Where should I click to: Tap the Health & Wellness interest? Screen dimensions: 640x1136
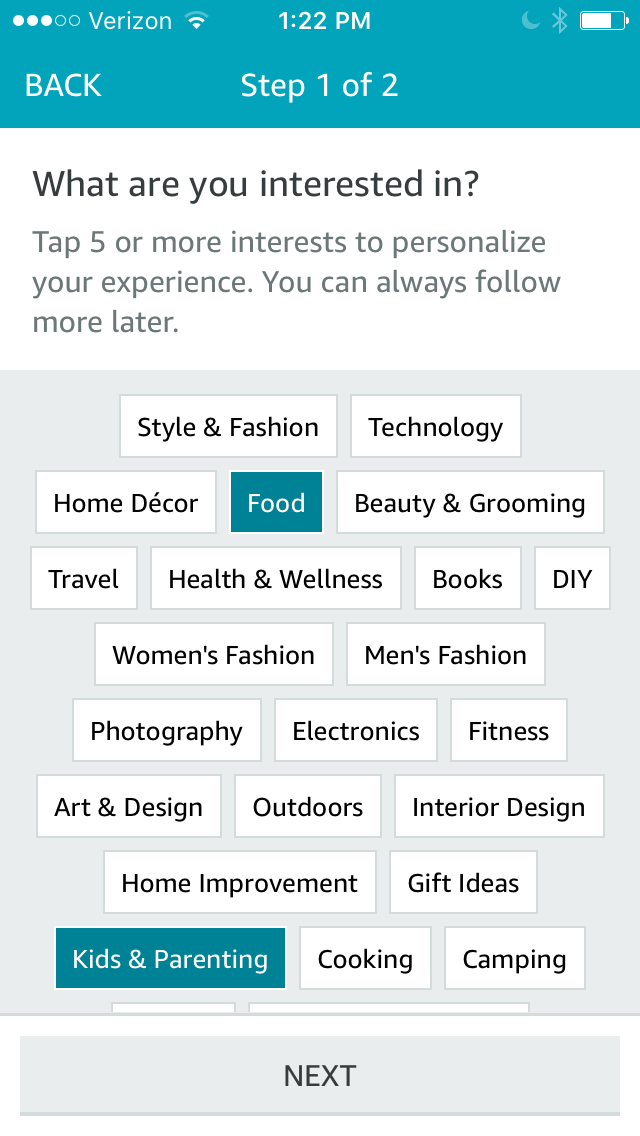click(275, 579)
